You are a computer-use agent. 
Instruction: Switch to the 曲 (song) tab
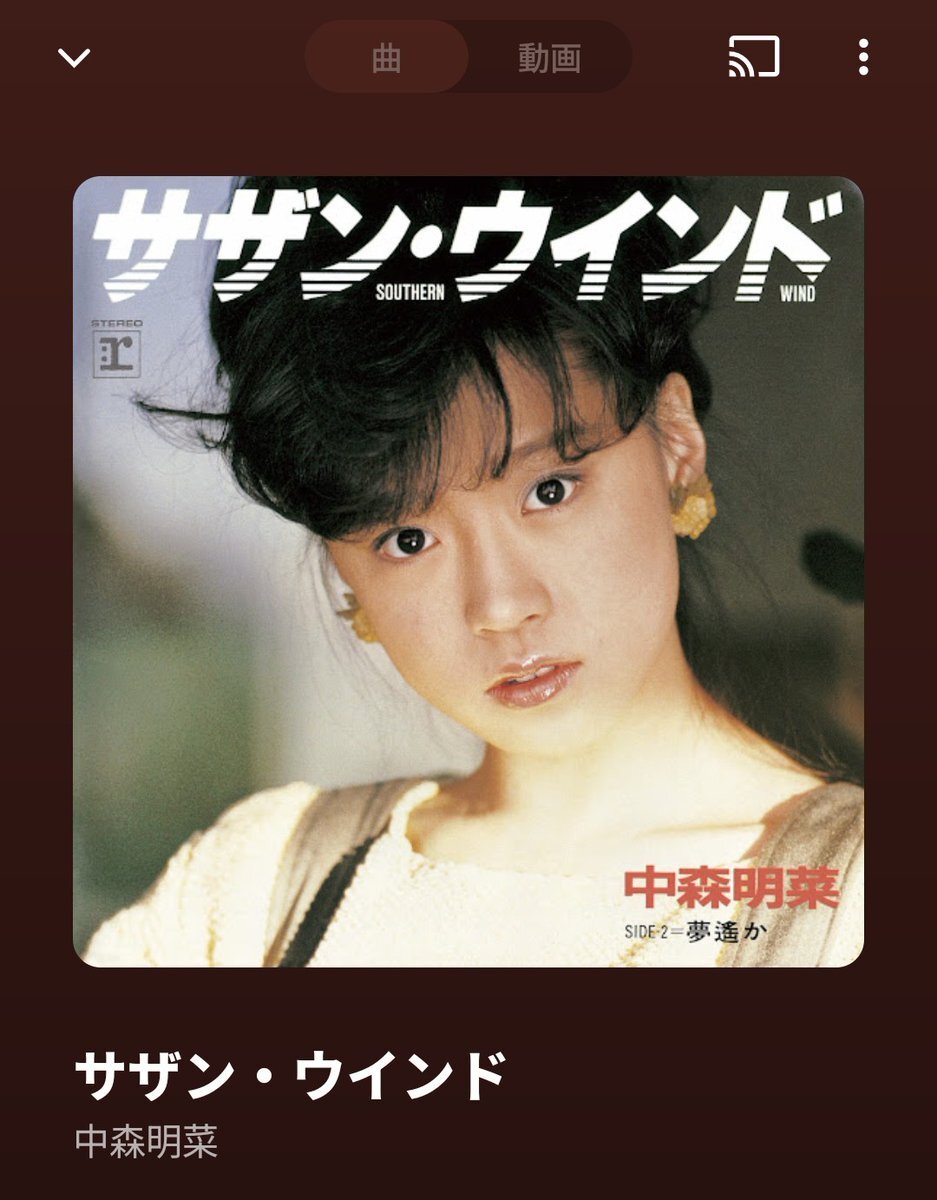point(386,58)
